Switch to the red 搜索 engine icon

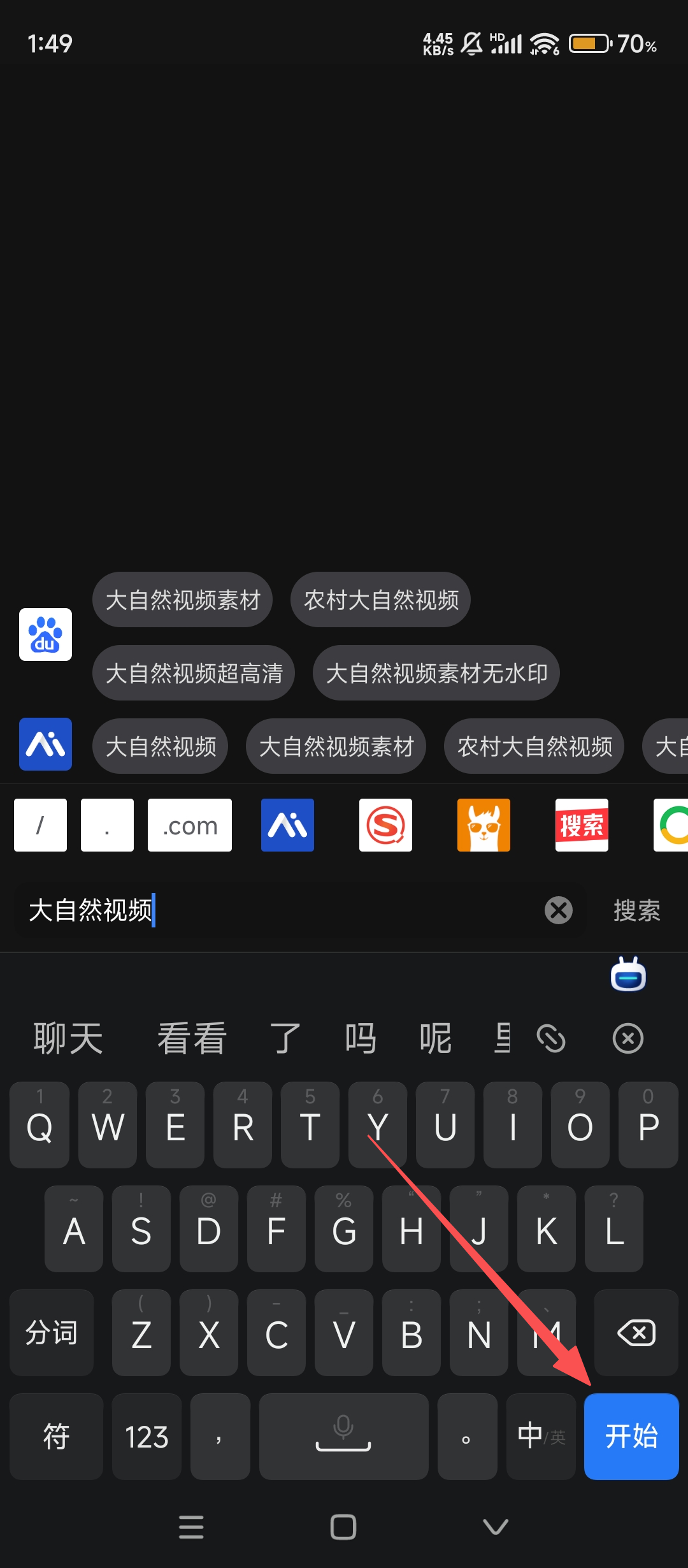[582, 825]
